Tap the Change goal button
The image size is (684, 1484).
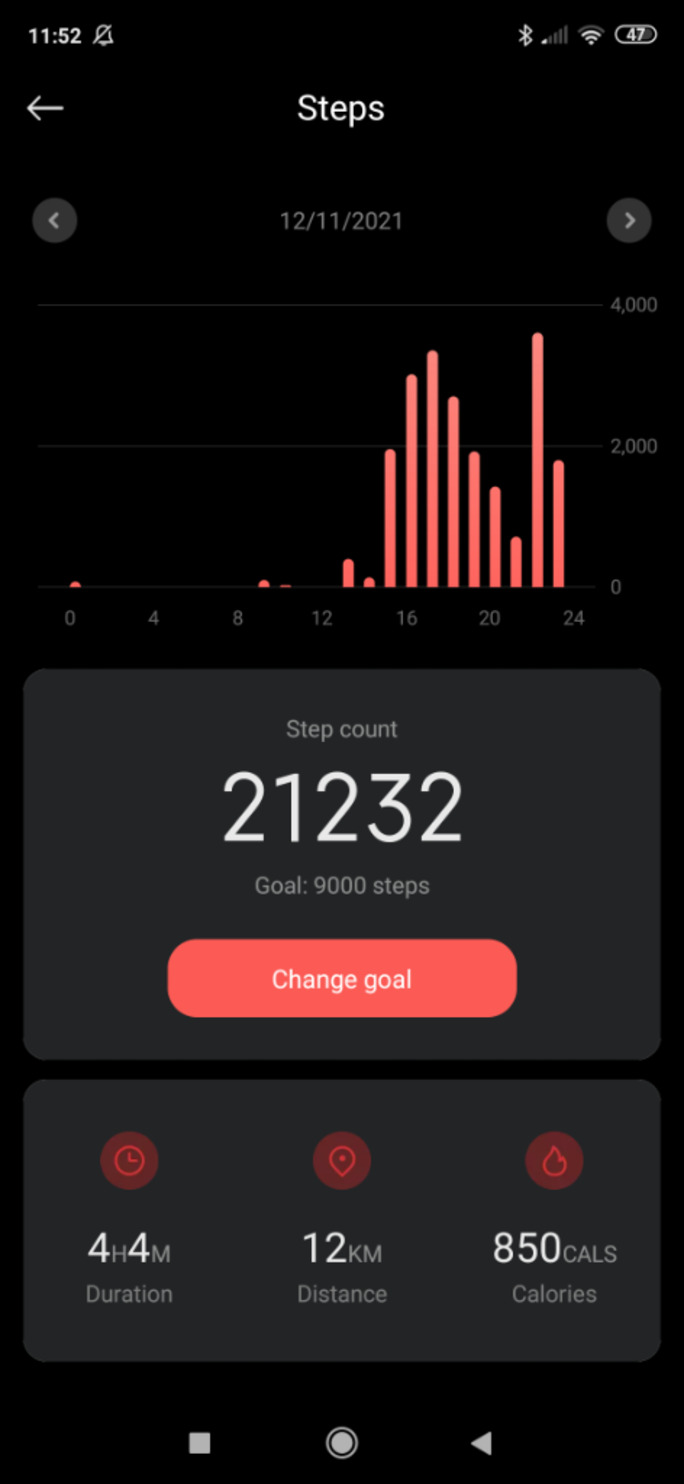point(342,979)
